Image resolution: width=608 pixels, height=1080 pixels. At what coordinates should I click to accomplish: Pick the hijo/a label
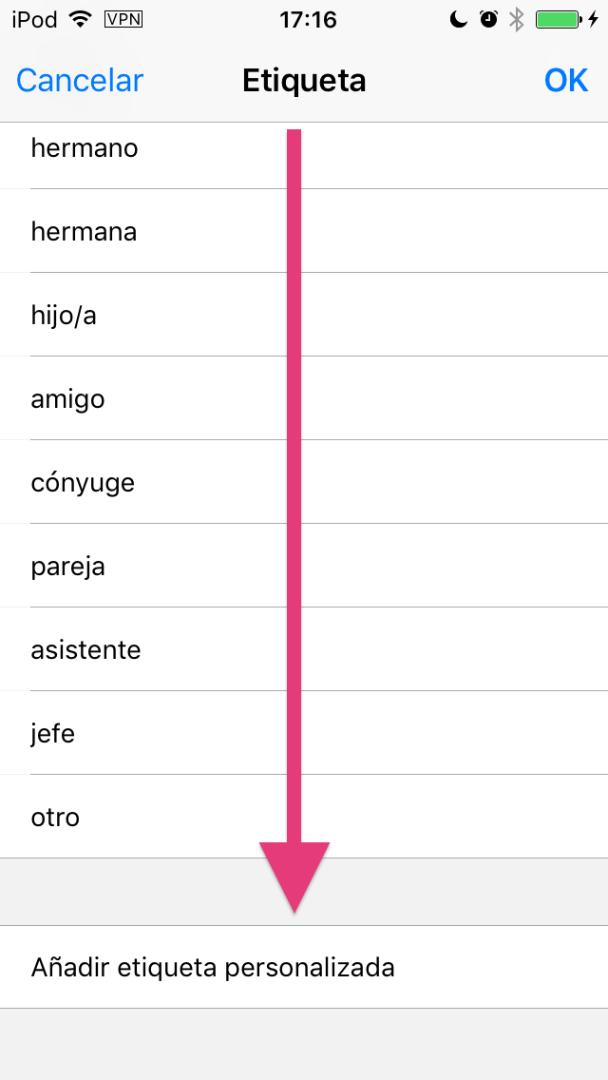[304, 315]
